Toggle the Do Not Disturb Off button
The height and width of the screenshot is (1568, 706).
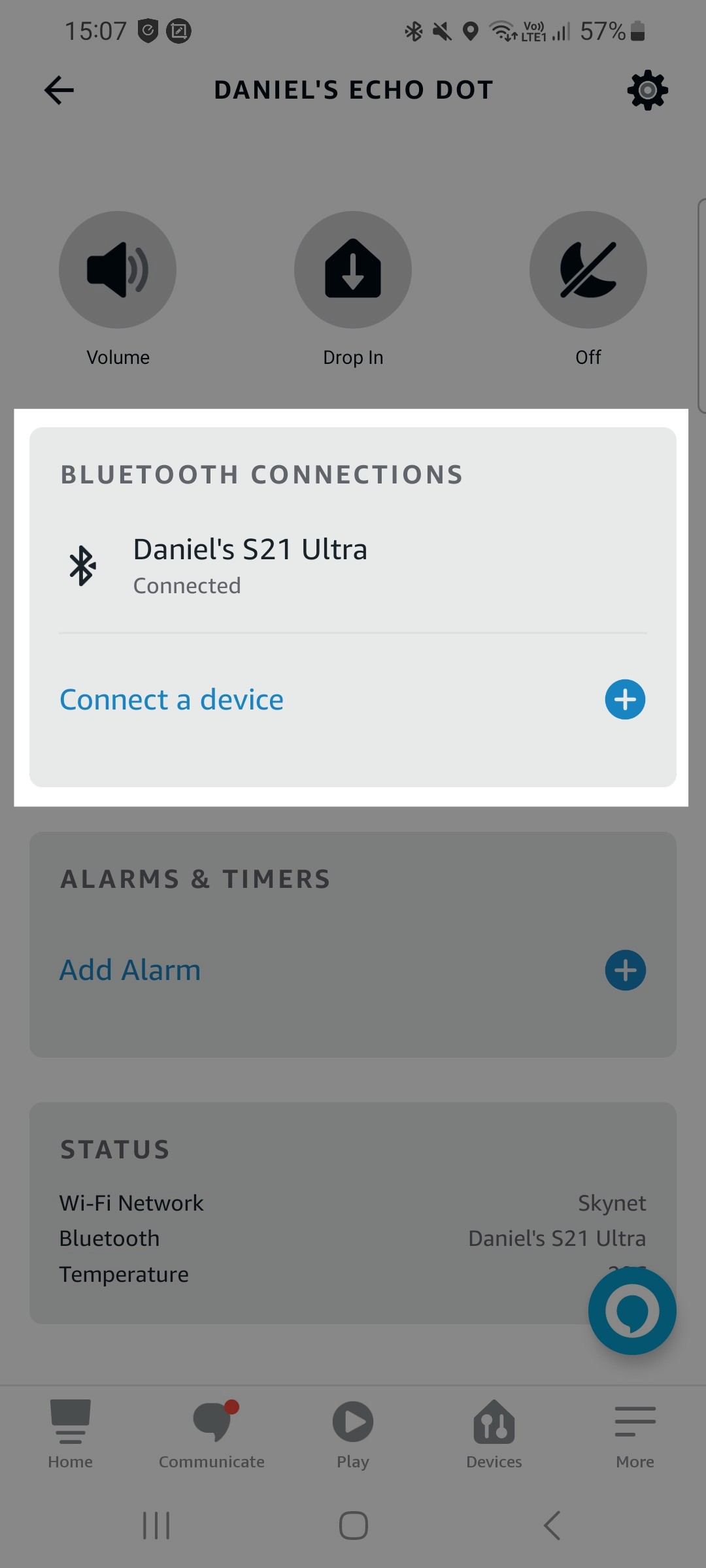click(x=588, y=270)
